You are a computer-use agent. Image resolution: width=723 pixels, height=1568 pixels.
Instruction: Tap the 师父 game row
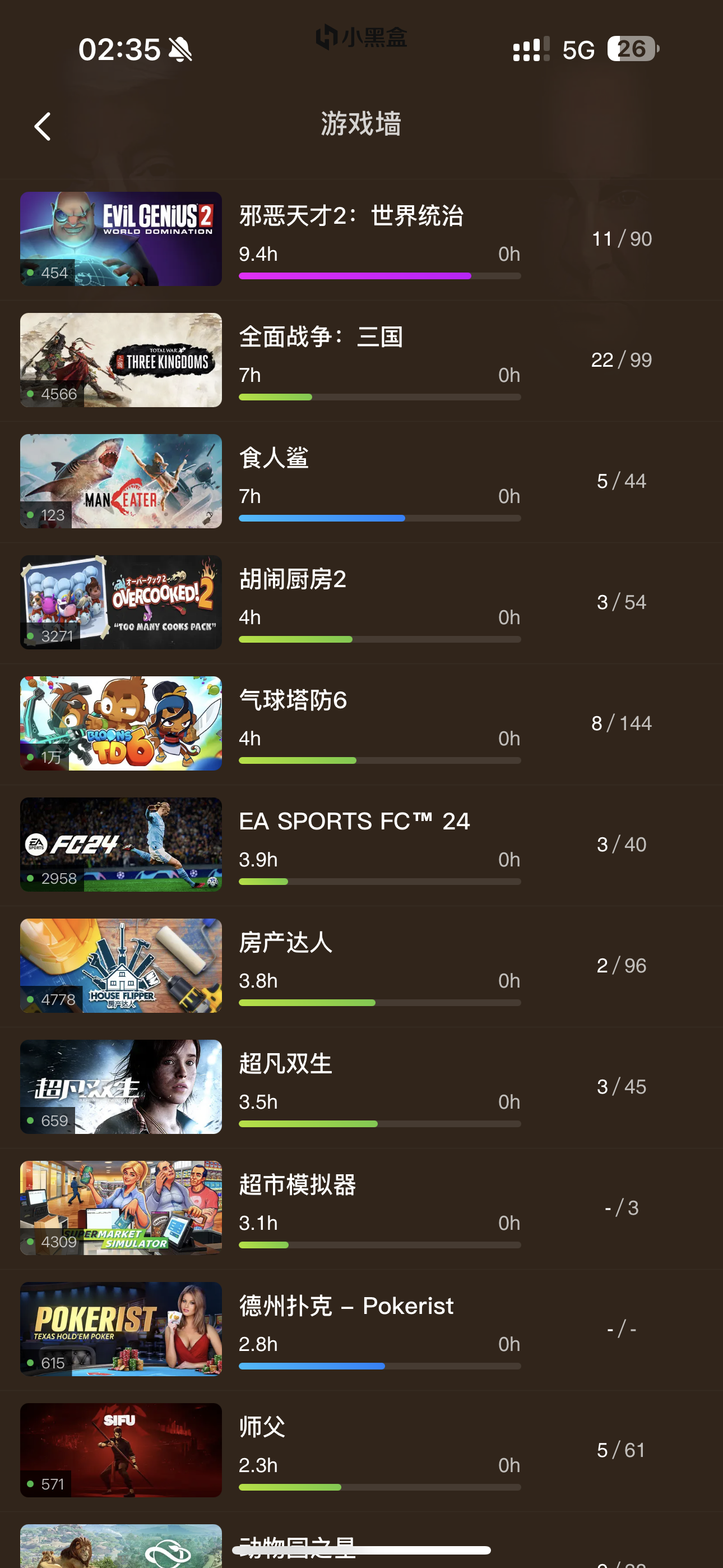361,1451
